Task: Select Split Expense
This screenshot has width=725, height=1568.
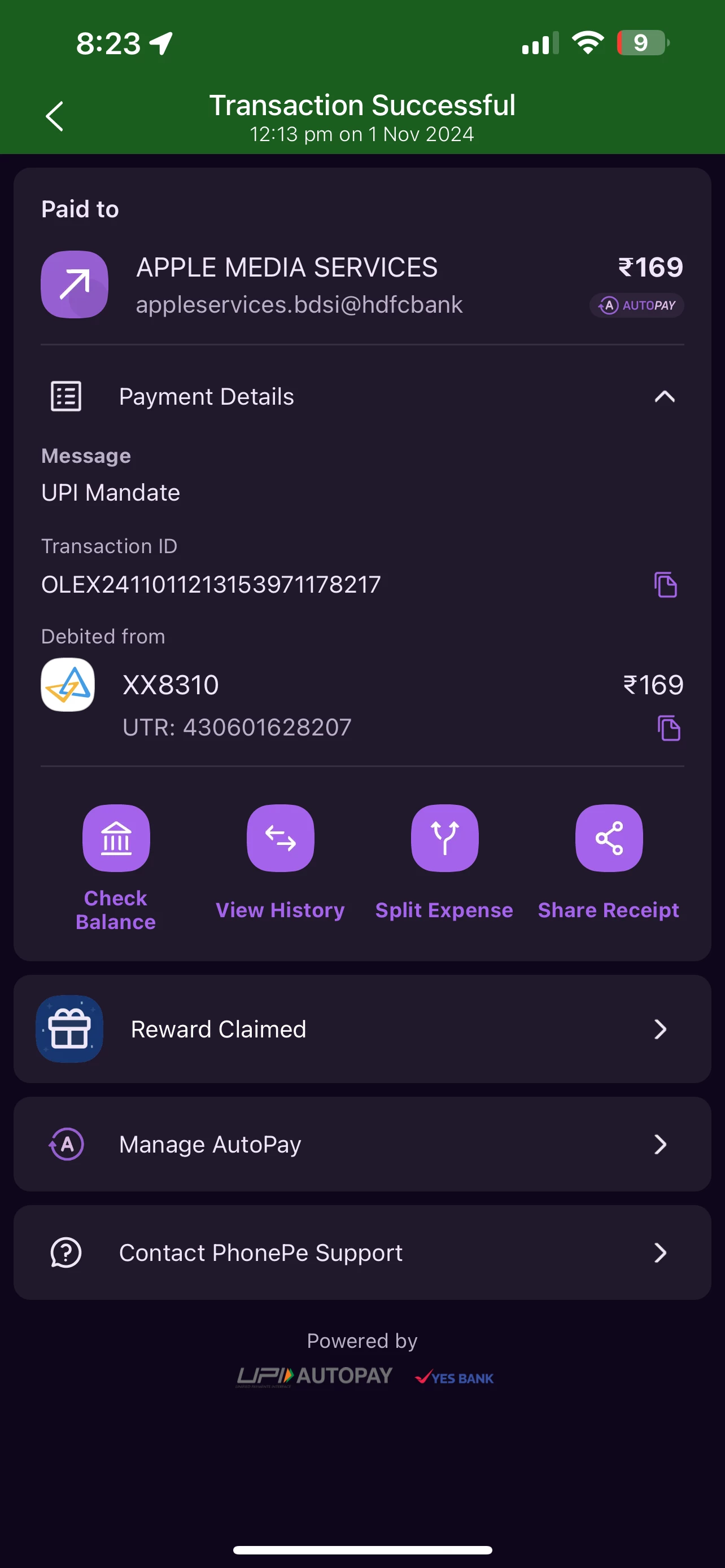Action: coord(444,839)
